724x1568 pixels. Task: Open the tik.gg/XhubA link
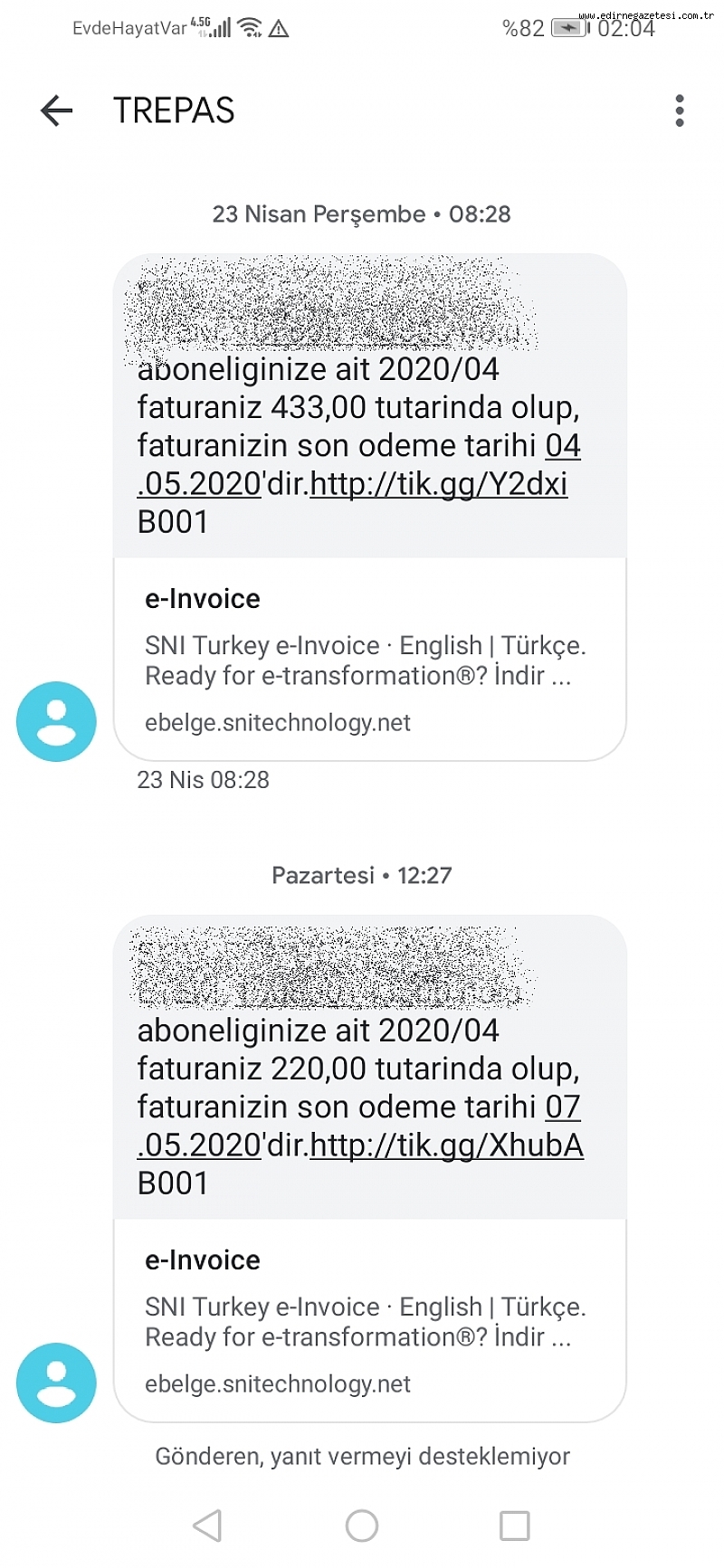(446, 1145)
